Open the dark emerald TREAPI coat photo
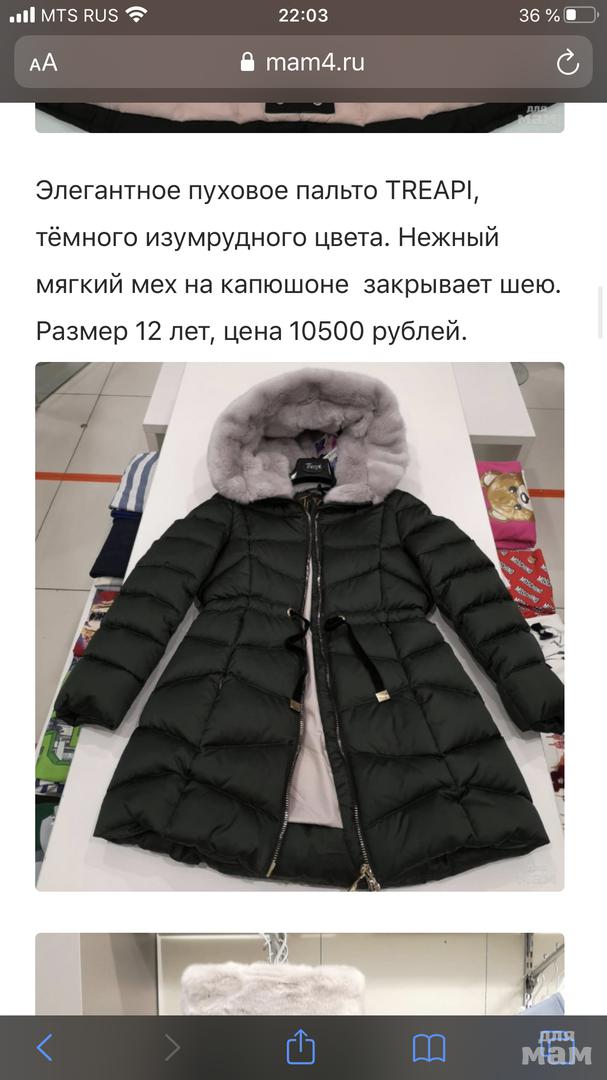 (300, 626)
